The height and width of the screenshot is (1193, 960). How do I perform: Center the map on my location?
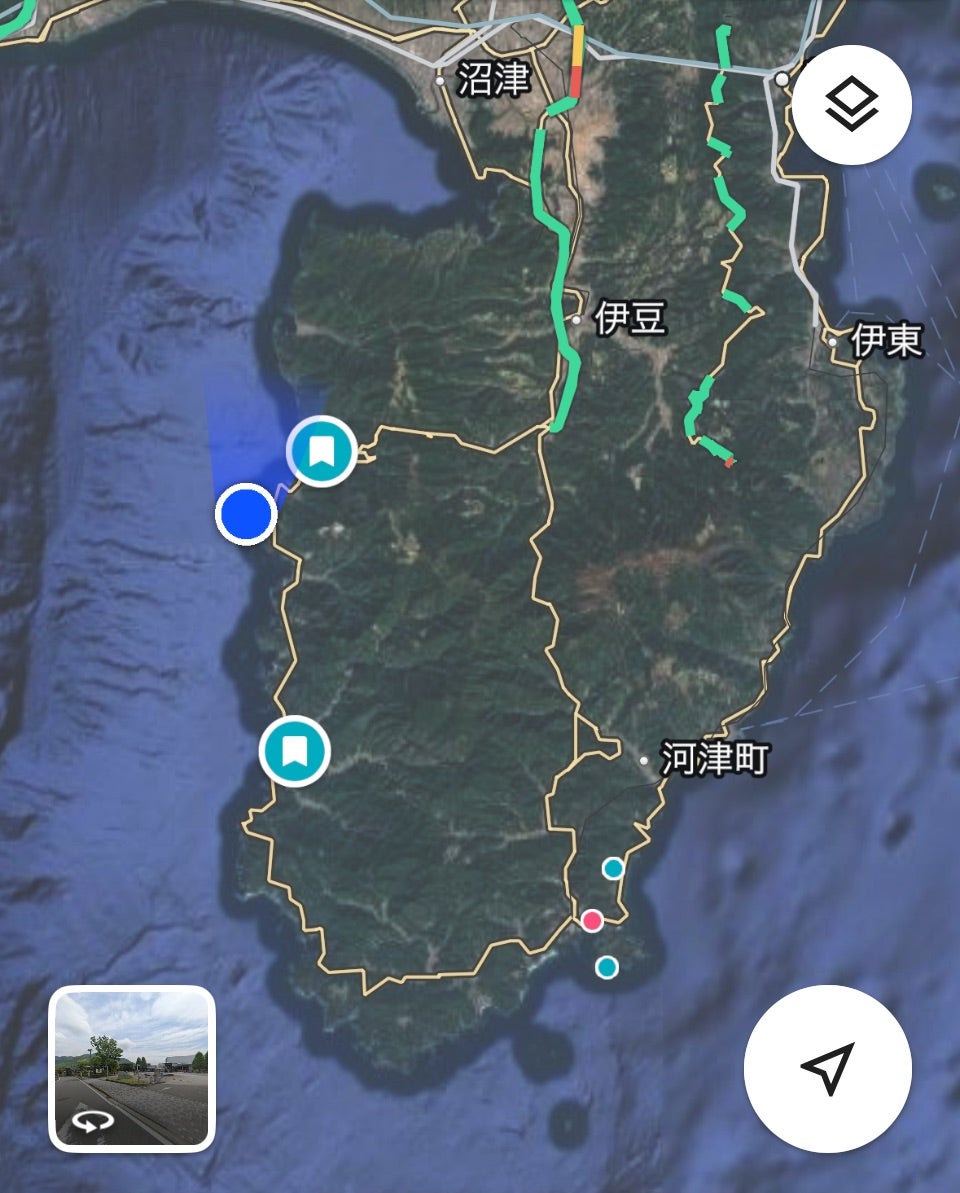(827, 1068)
